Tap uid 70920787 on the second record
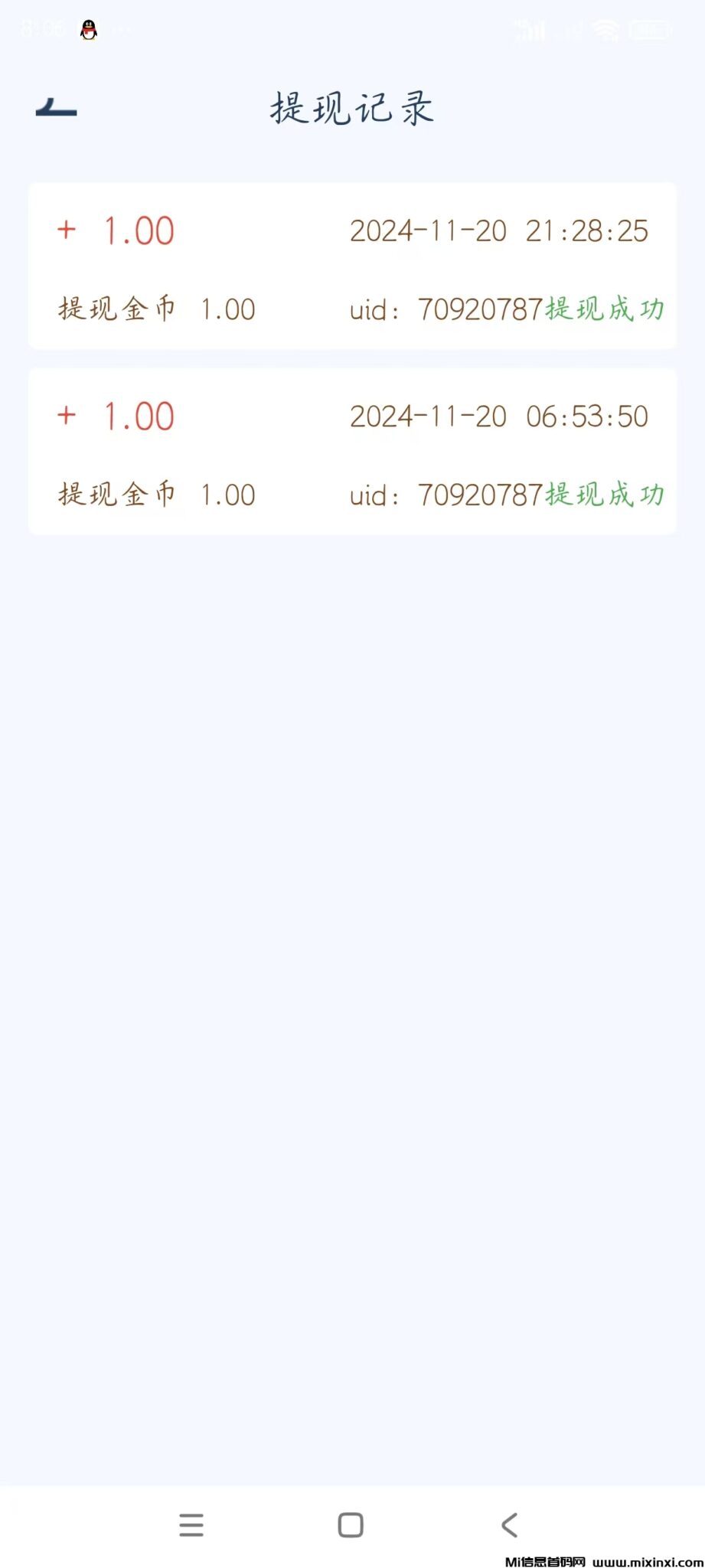705x1568 pixels. point(444,494)
